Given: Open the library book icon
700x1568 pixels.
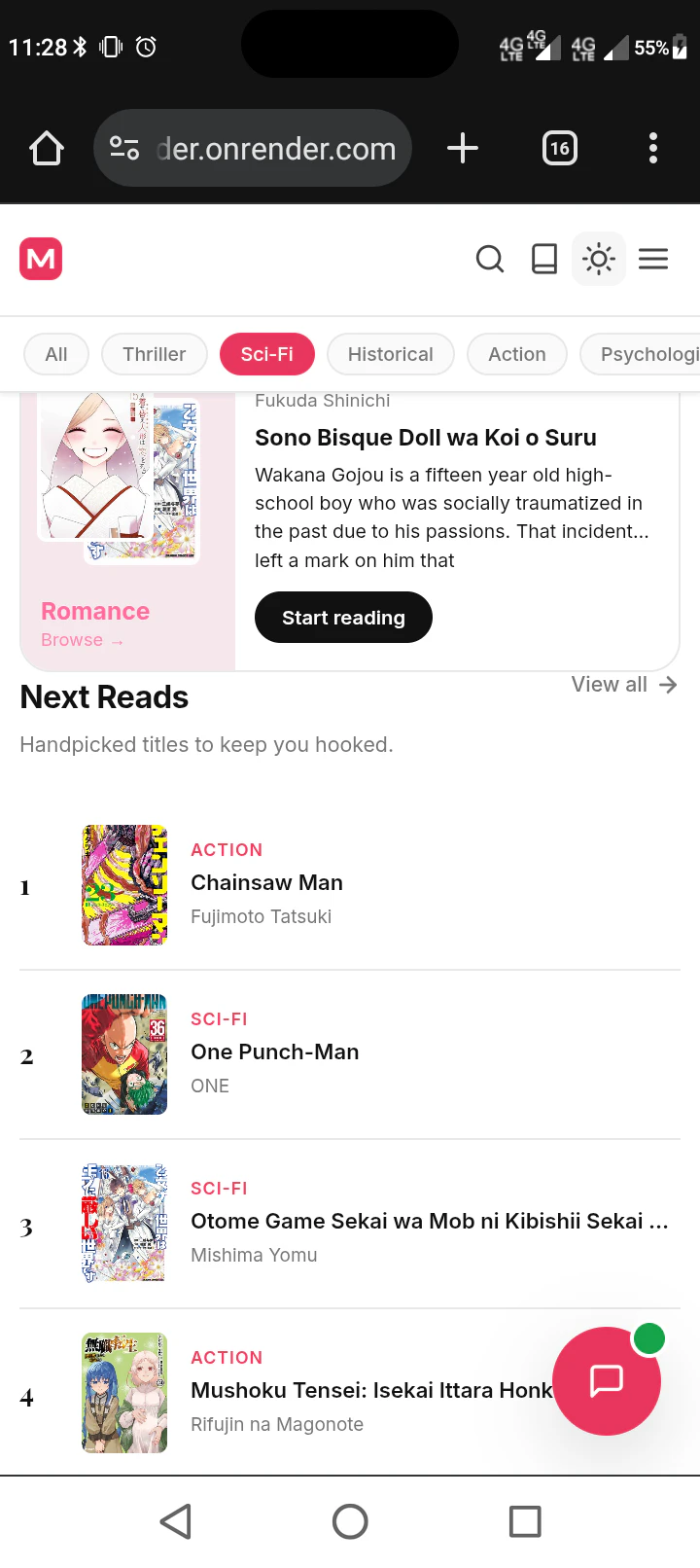Looking at the screenshot, I should click(544, 259).
